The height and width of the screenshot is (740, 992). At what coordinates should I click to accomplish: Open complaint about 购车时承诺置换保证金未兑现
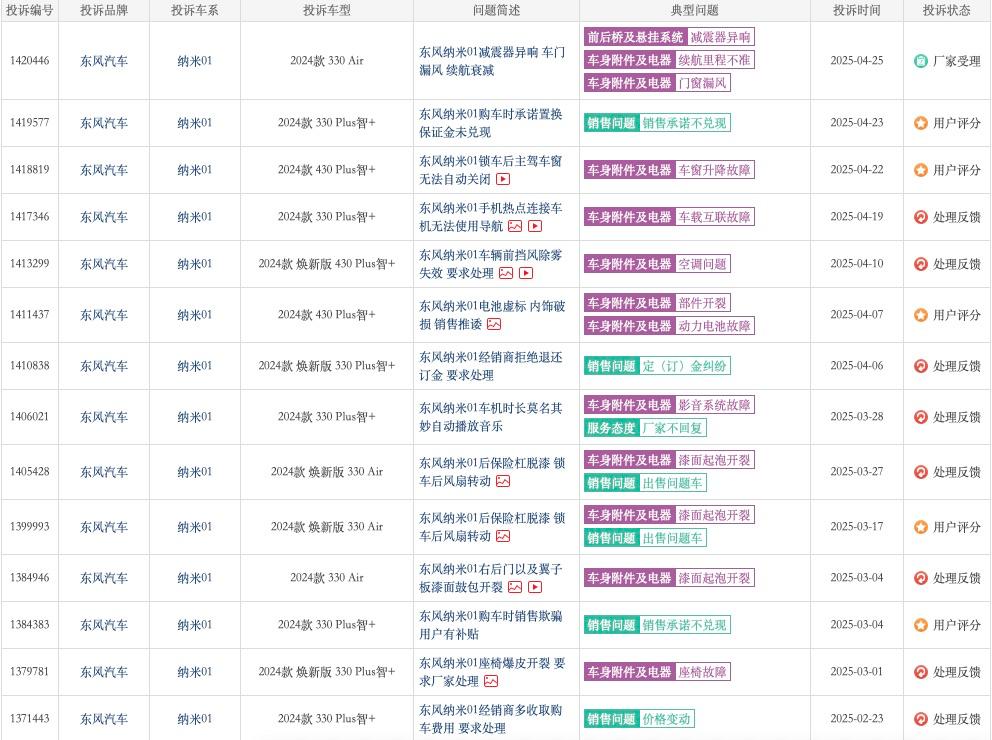[x=490, y=123]
